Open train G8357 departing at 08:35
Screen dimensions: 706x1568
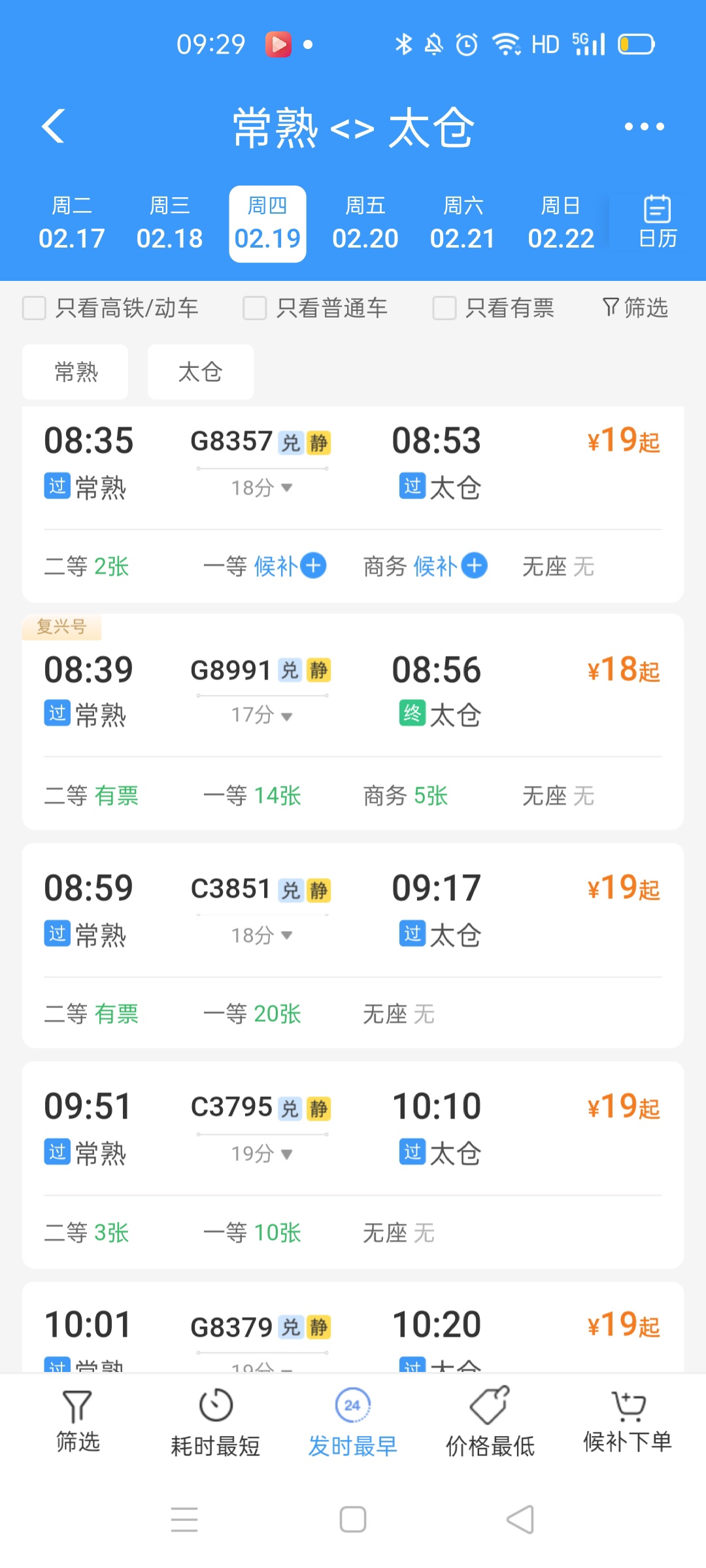(353, 464)
